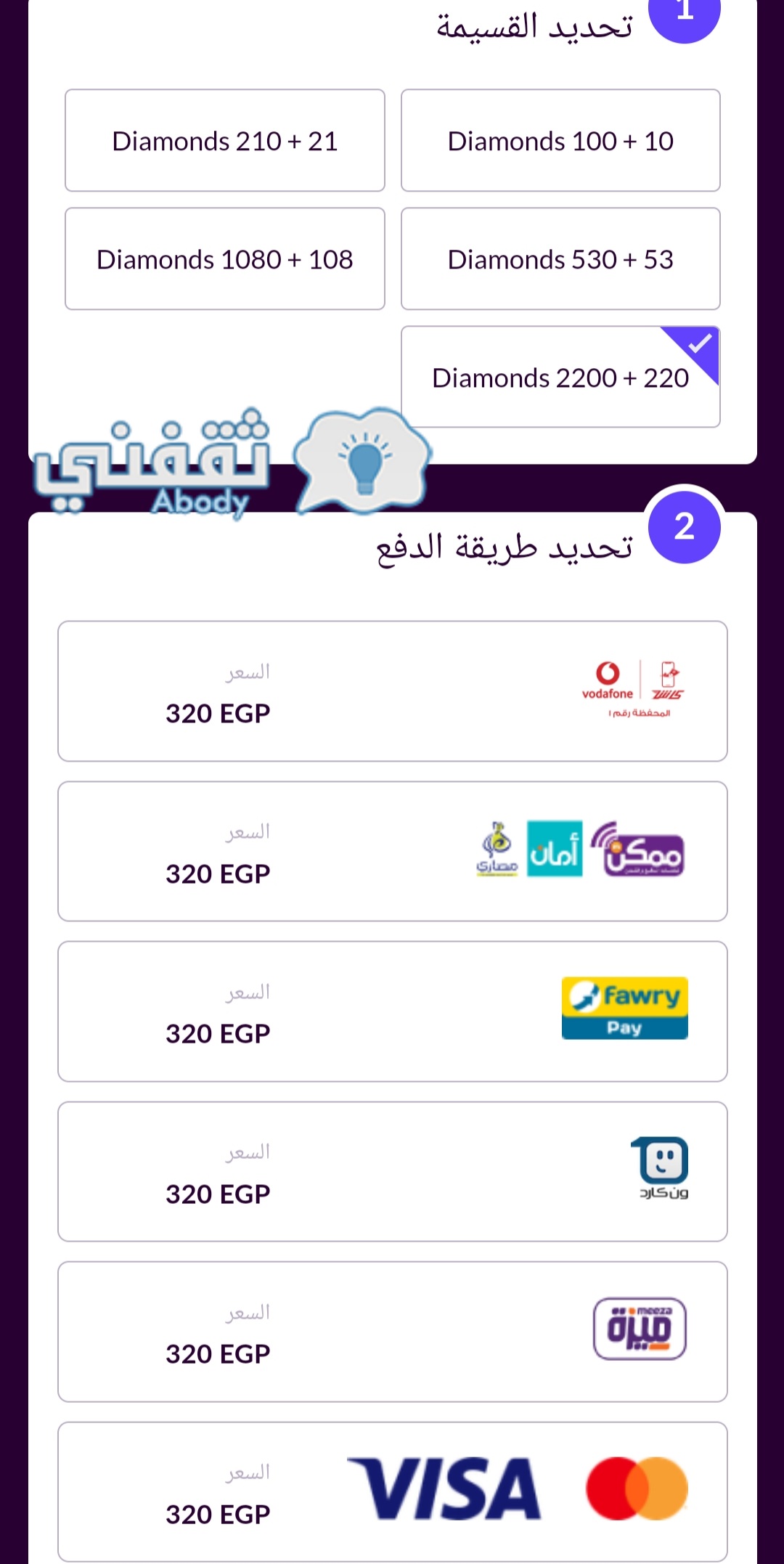784x1564 pixels.
Task: Pay with Vodafone Cash wallet
Action: point(393,691)
